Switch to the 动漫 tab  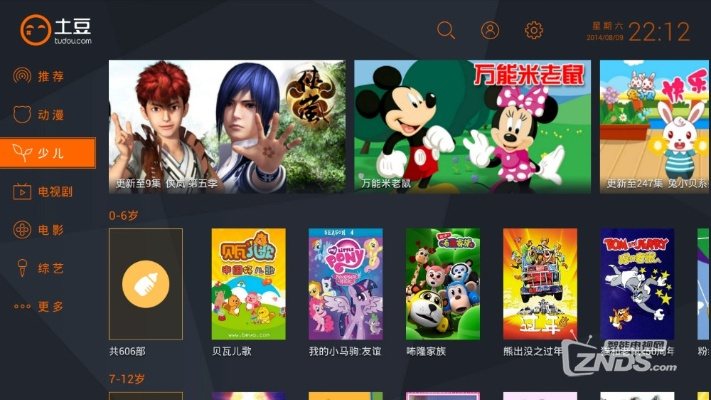[49, 114]
